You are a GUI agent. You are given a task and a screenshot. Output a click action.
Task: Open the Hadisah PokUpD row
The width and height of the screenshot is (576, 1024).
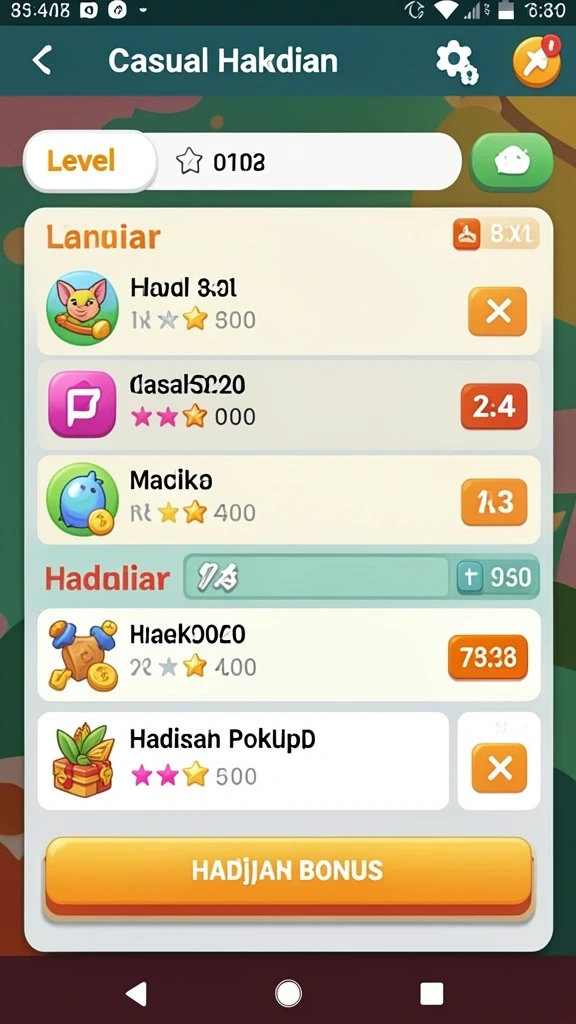pyautogui.click(x=243, y=761)
